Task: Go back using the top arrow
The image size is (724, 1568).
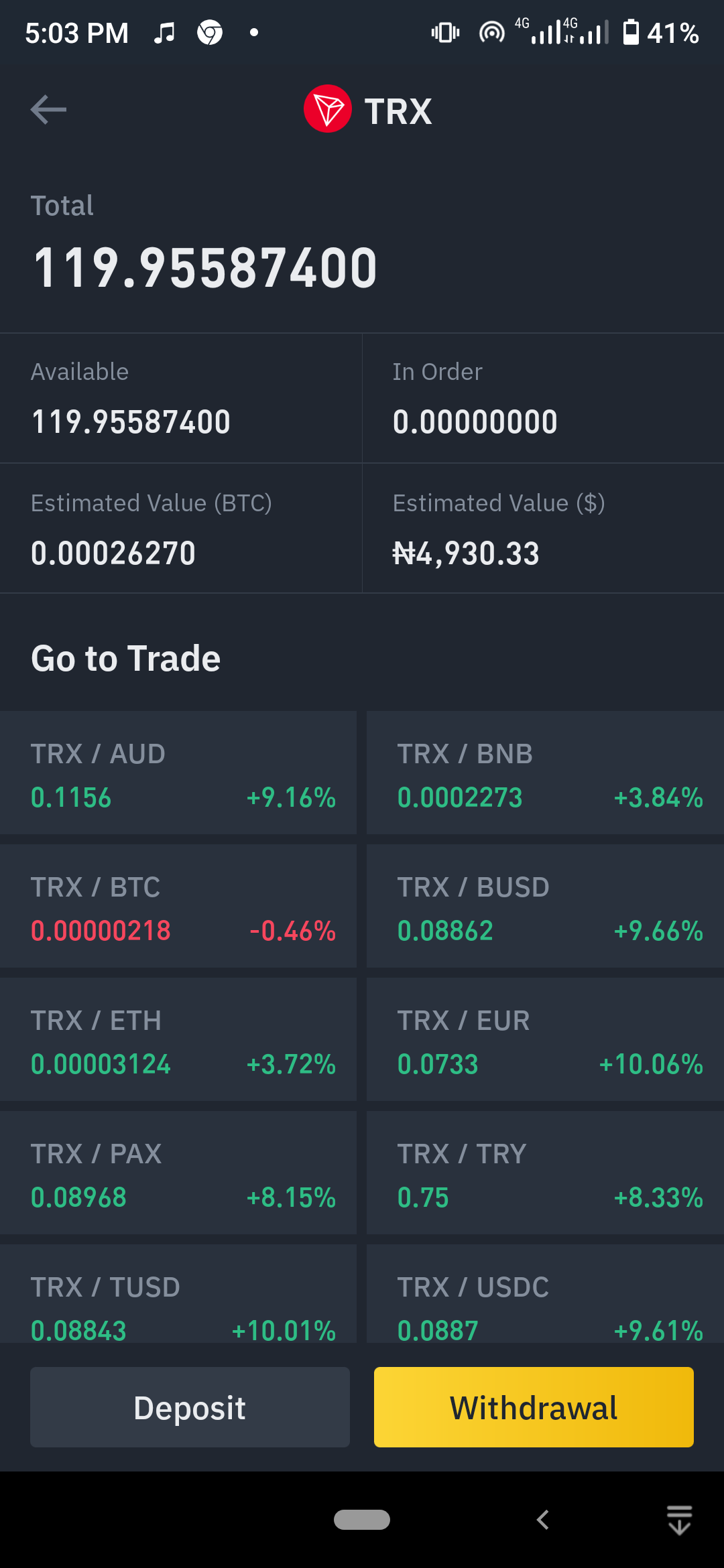Action: 48,109
